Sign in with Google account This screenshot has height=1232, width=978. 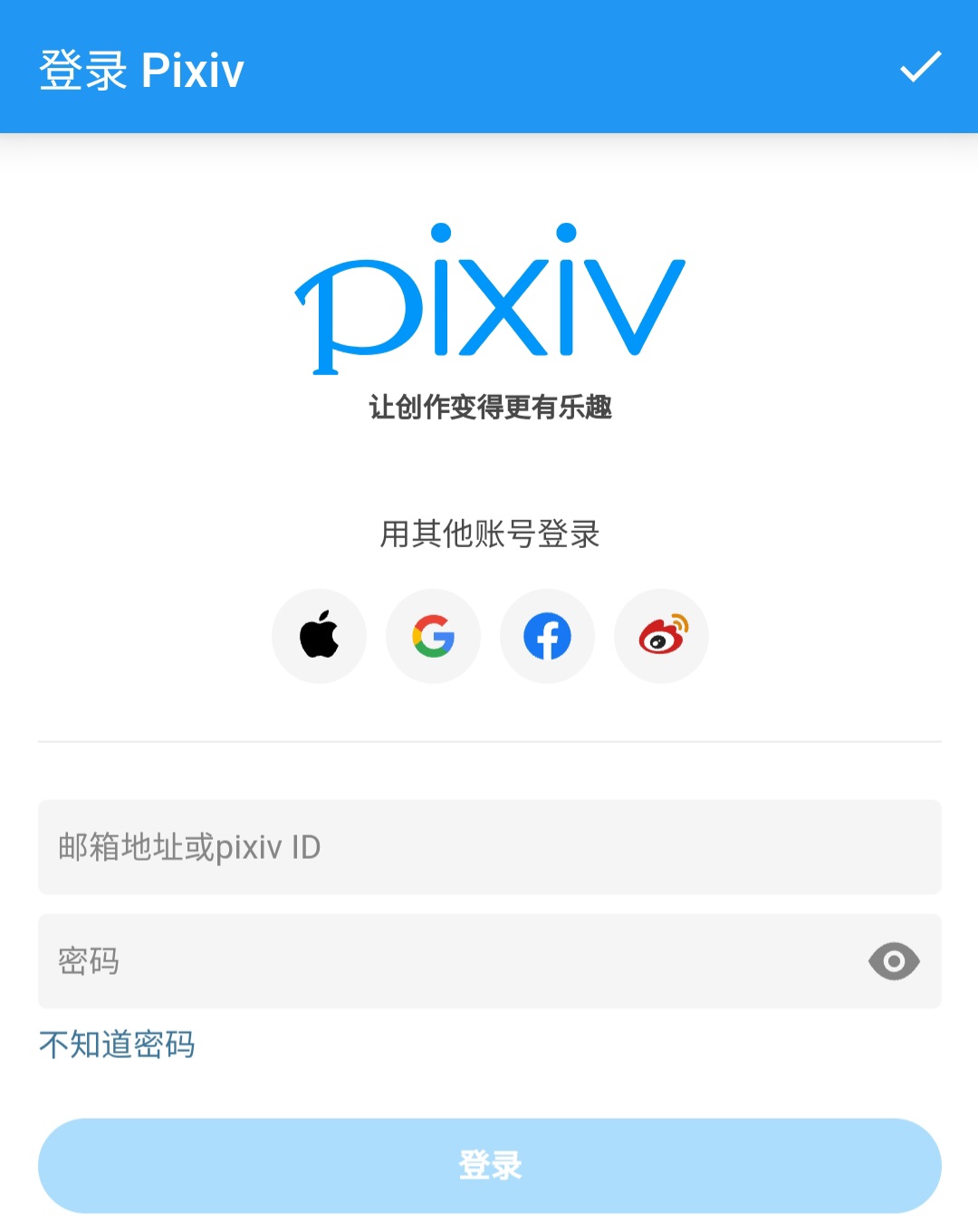click(433, 636)
